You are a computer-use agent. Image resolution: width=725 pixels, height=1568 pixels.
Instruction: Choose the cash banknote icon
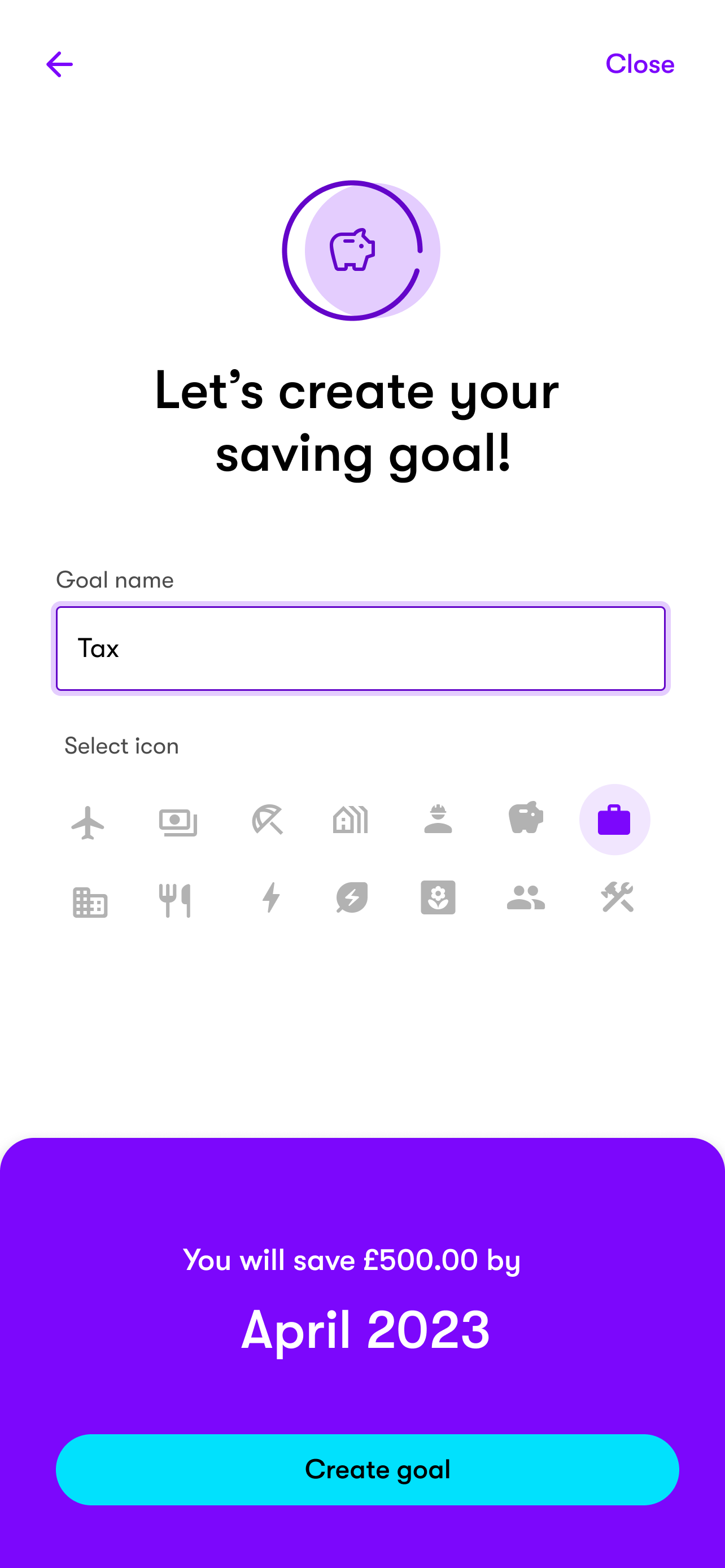click(178, 821)
